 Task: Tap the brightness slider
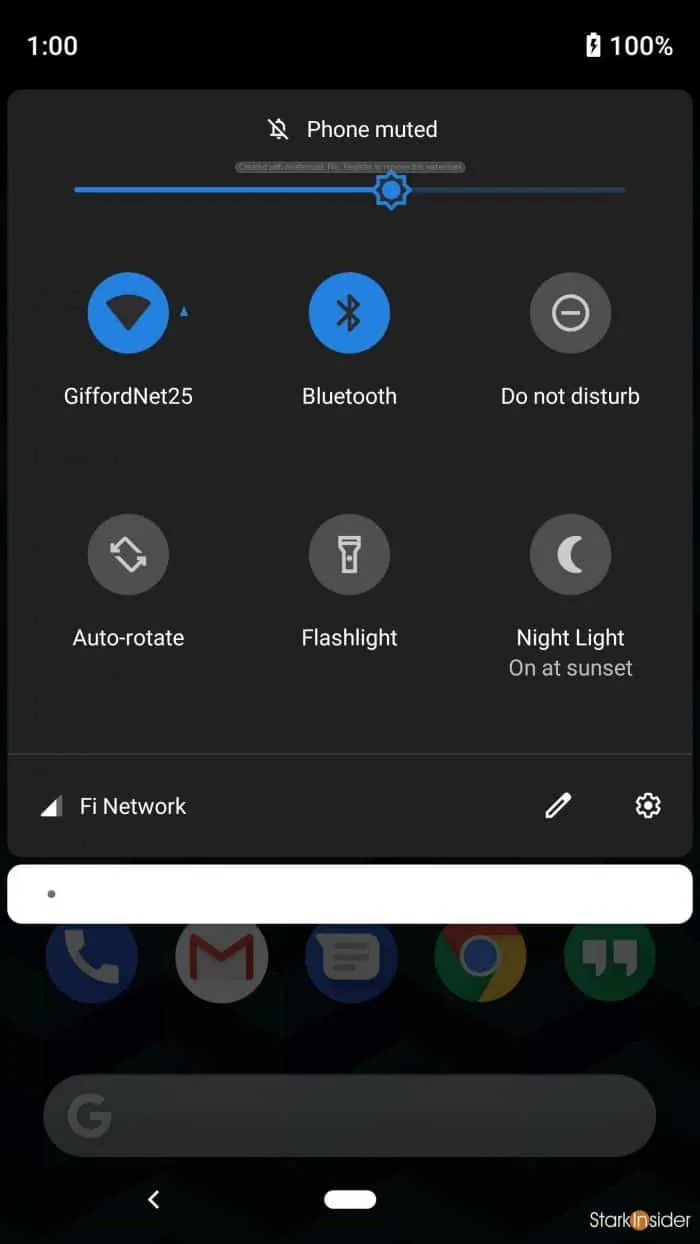tap(390, 189)
